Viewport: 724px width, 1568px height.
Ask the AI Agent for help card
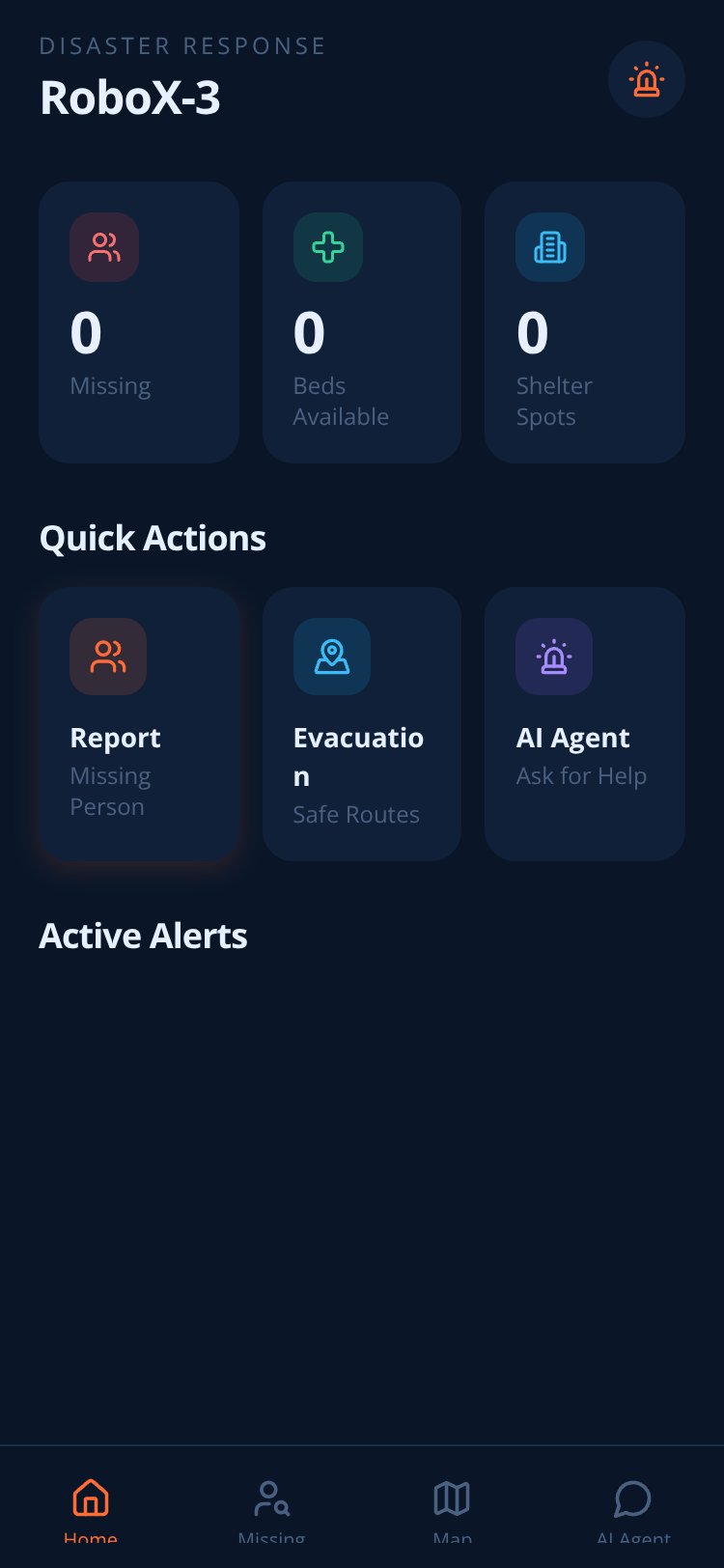click(585, 724)
